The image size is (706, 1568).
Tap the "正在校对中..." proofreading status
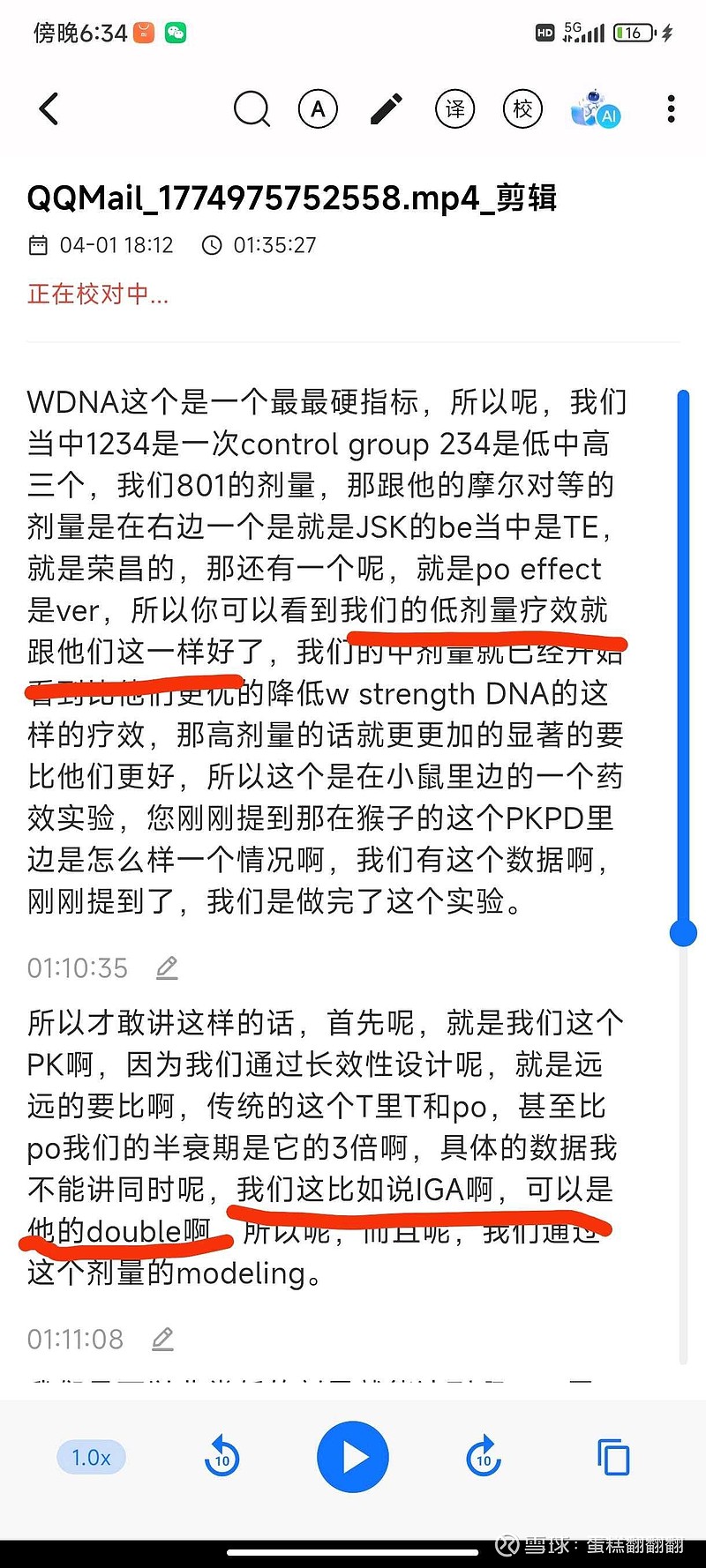pos(97,294)
